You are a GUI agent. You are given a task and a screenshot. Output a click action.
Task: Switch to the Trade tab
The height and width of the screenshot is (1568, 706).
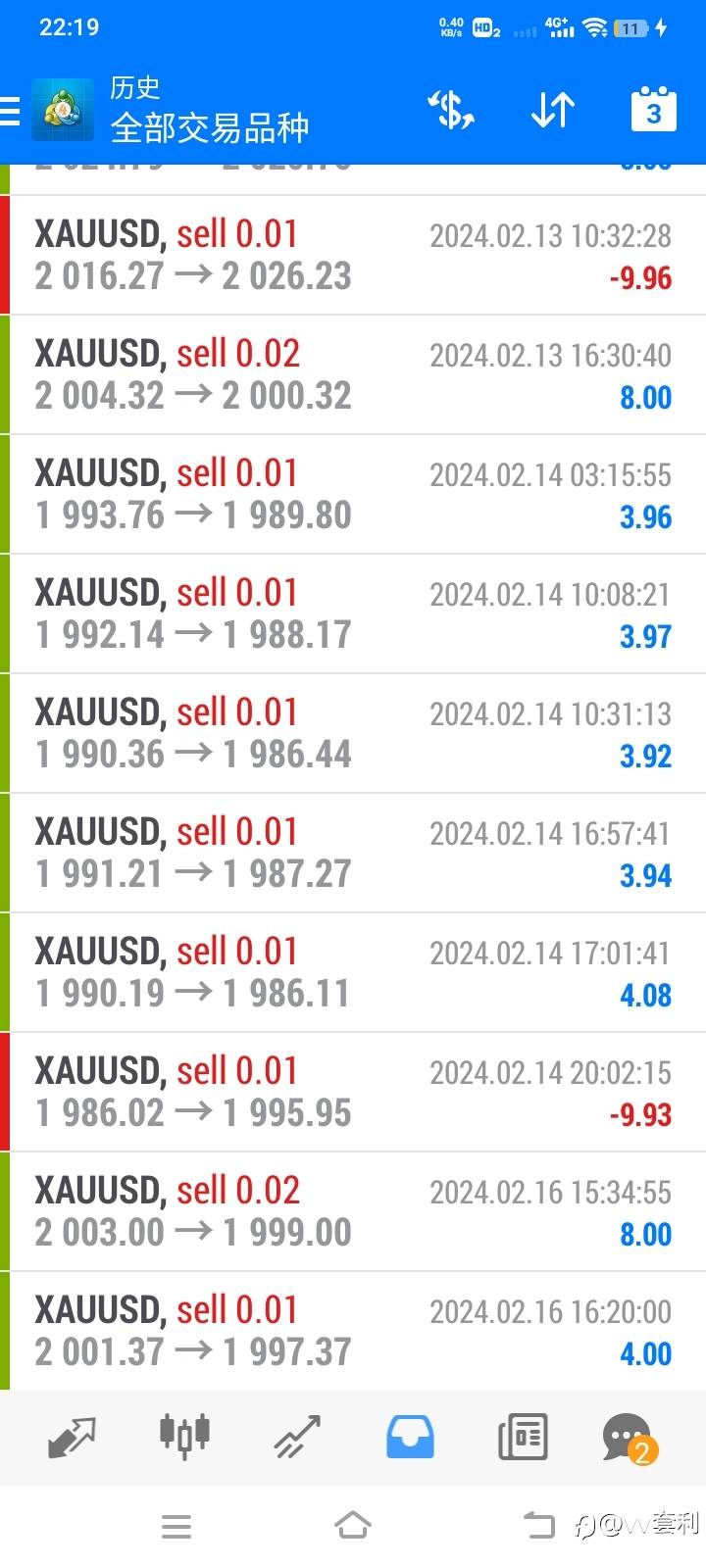(297, 1438)
